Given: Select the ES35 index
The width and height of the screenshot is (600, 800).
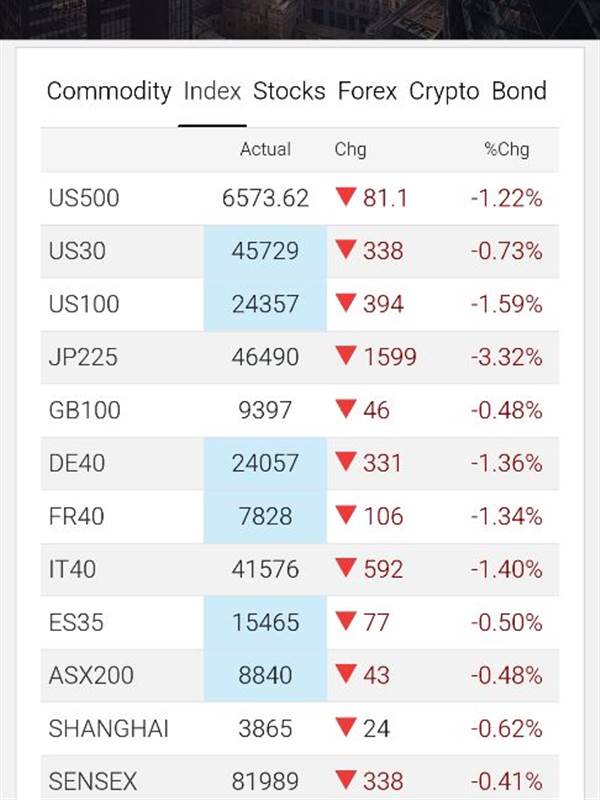Looking at the screenshot, I should click(76, 622).
